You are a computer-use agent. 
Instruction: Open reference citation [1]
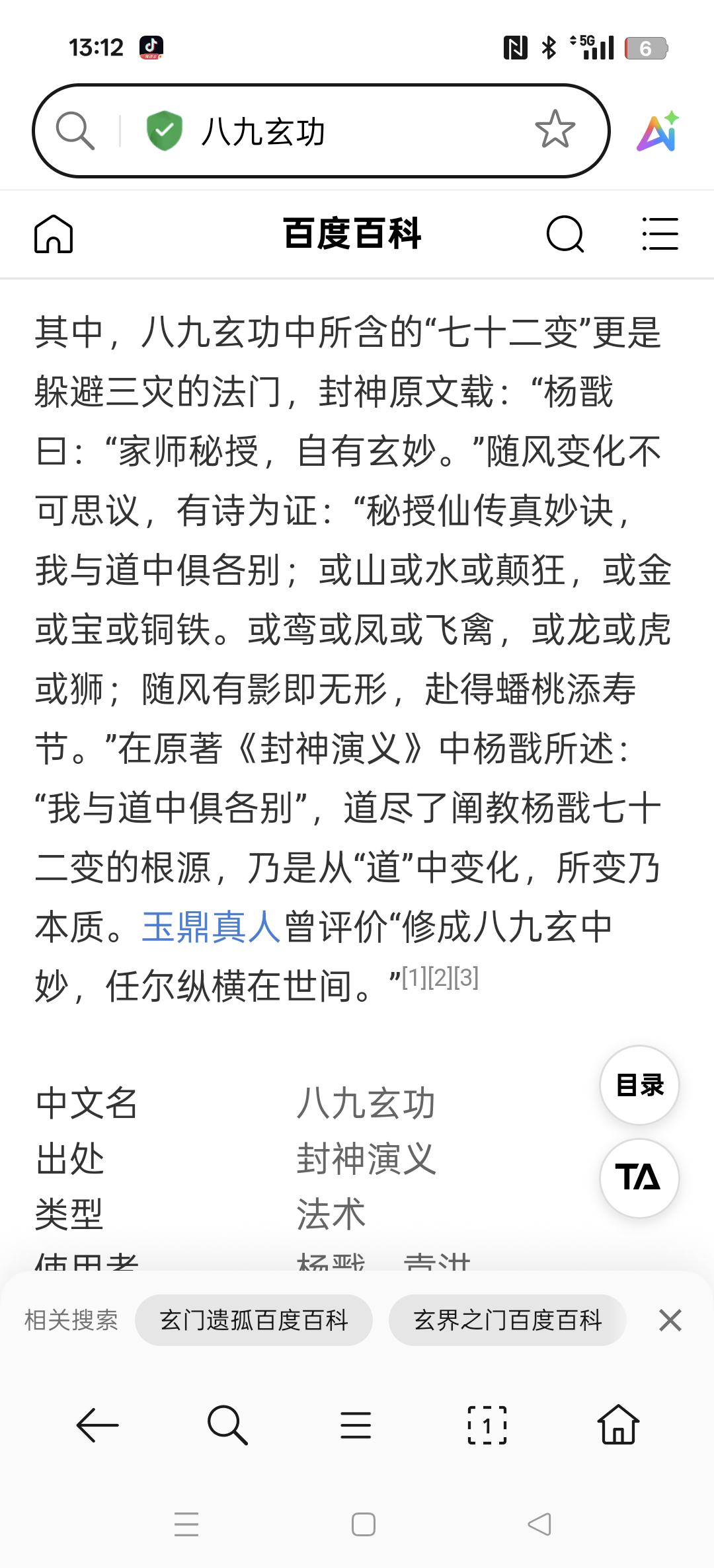point(415,977)
